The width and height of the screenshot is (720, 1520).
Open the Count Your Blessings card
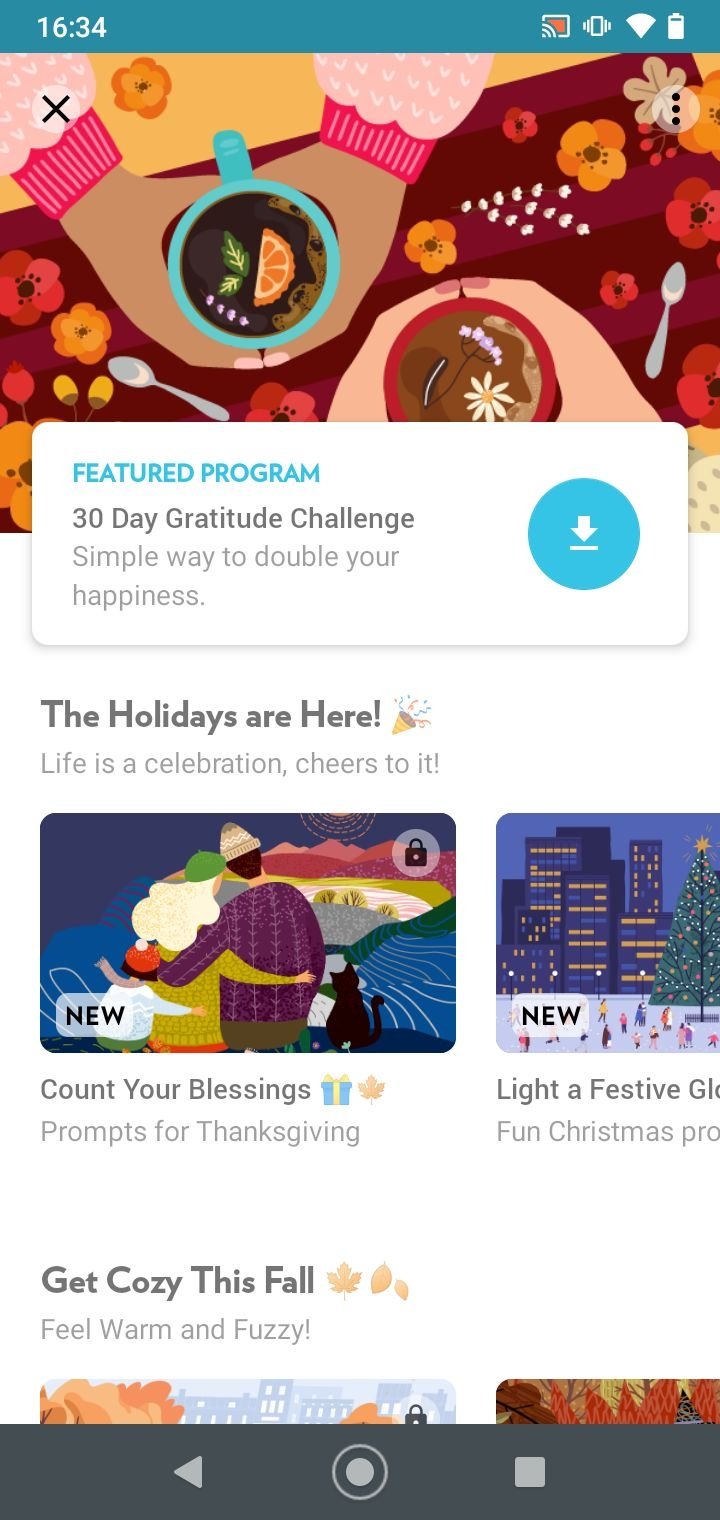248,932
